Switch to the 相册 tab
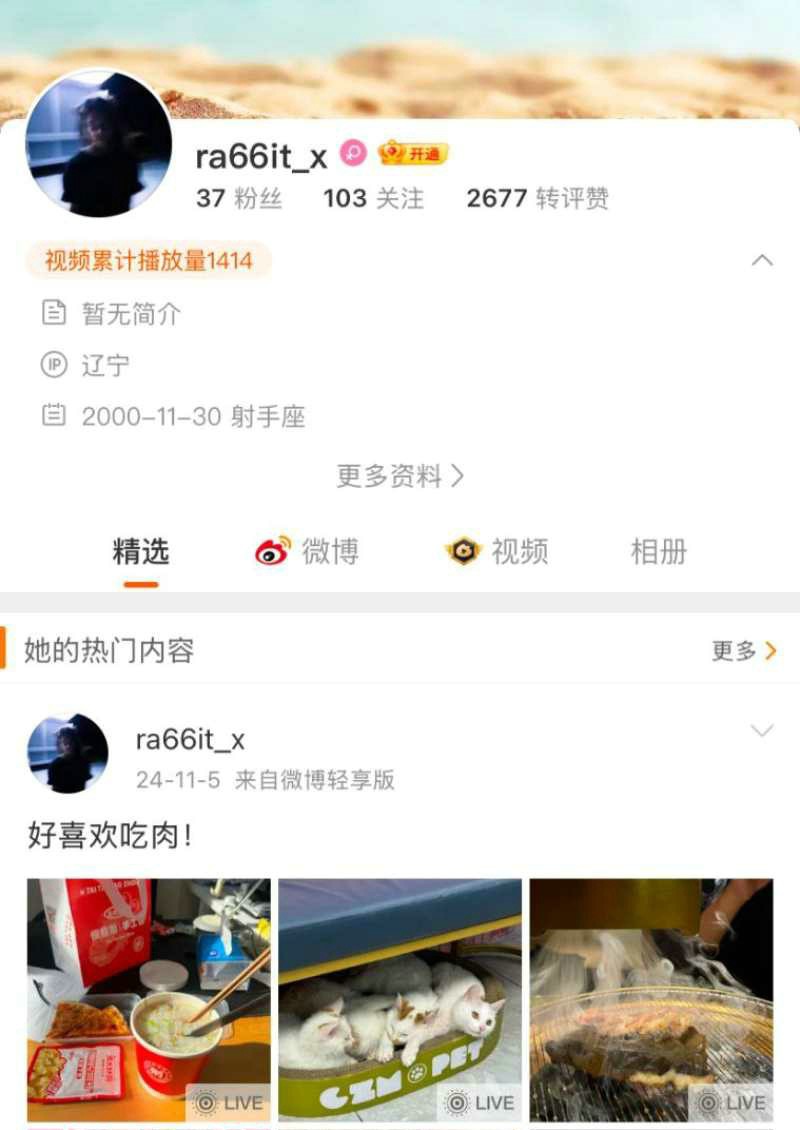Viewport: 800px width, 1130px height. (658, 552)
